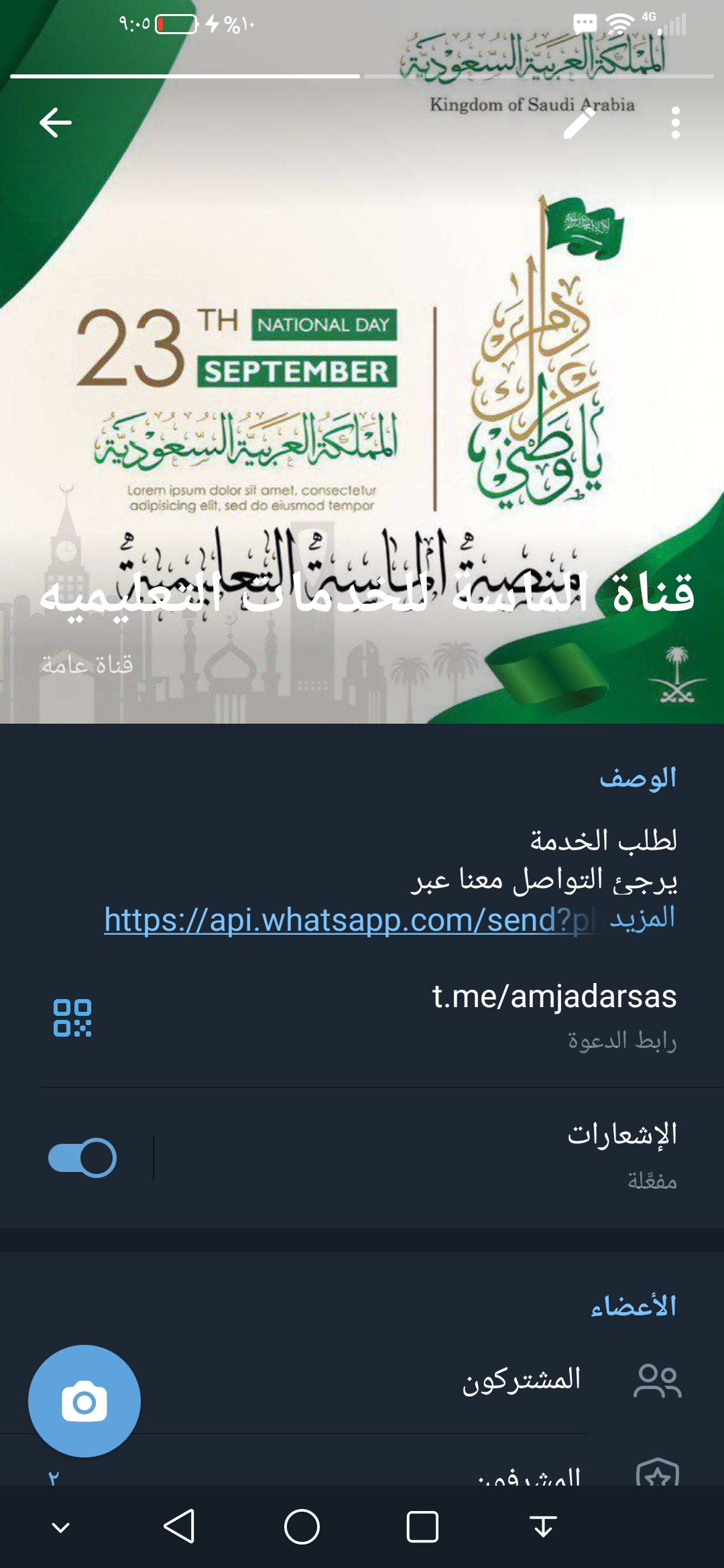Open the three-dot overflow menu
Screen dimensions: 724x1568
click(x=675, y=123)
